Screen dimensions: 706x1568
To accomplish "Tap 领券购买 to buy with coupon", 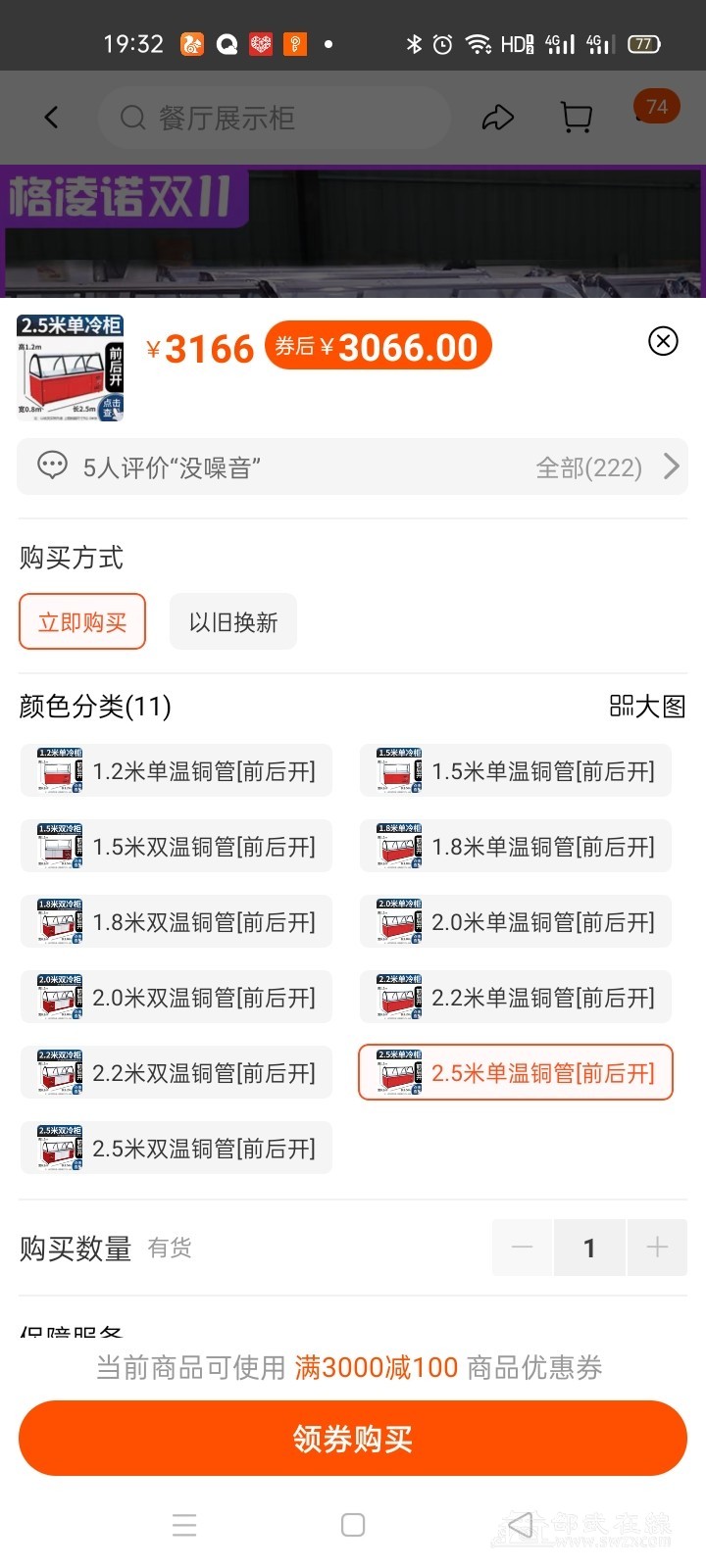I will pos(353,1439).
